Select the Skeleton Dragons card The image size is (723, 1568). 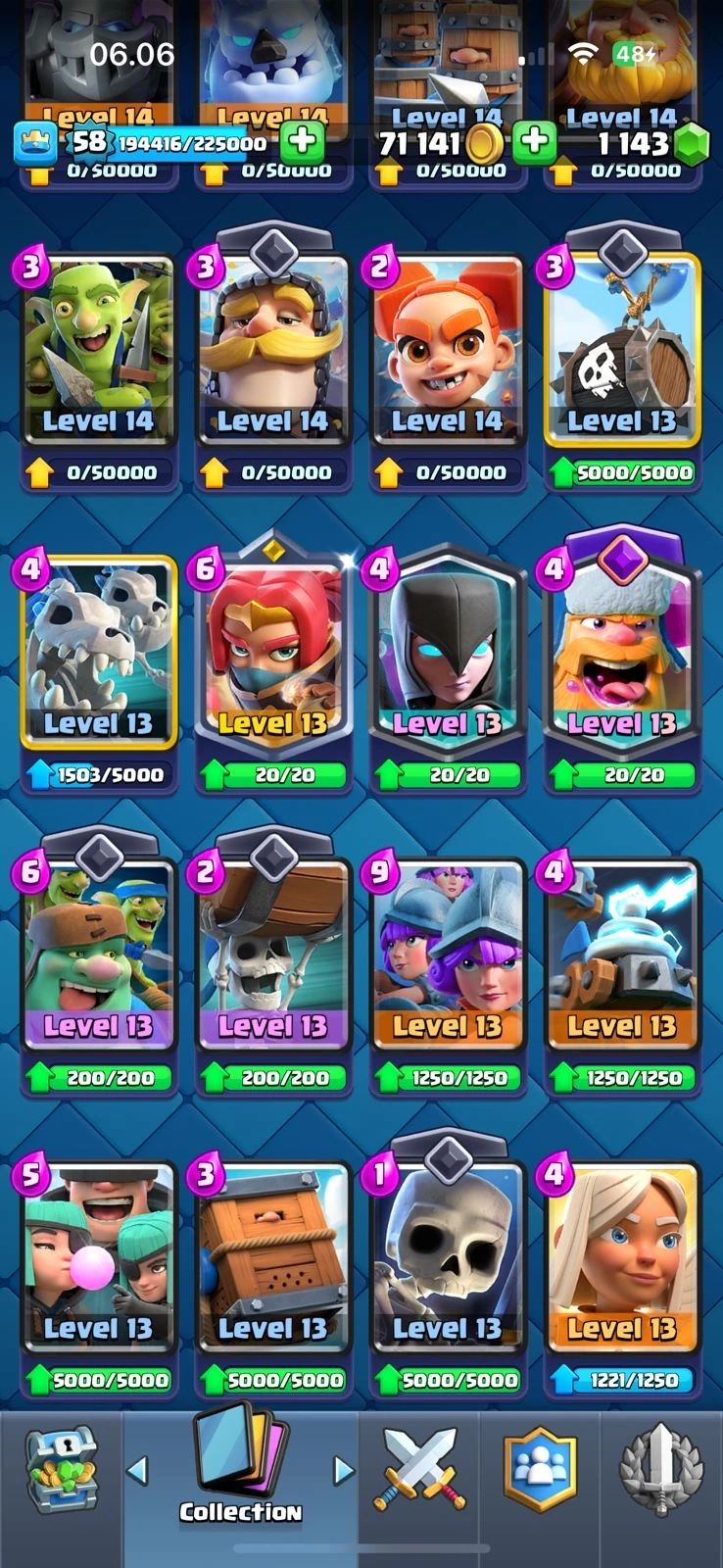pos(98,655)
